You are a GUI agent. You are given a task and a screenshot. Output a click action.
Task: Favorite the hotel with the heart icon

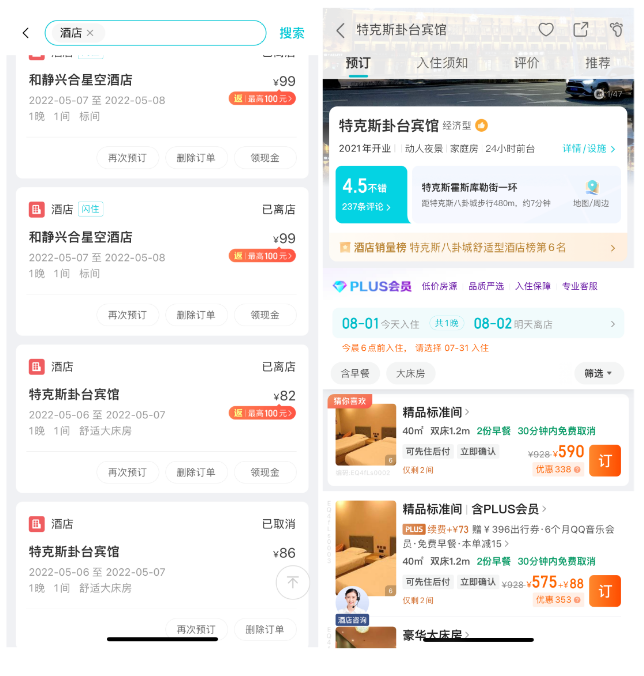(546, 30)
